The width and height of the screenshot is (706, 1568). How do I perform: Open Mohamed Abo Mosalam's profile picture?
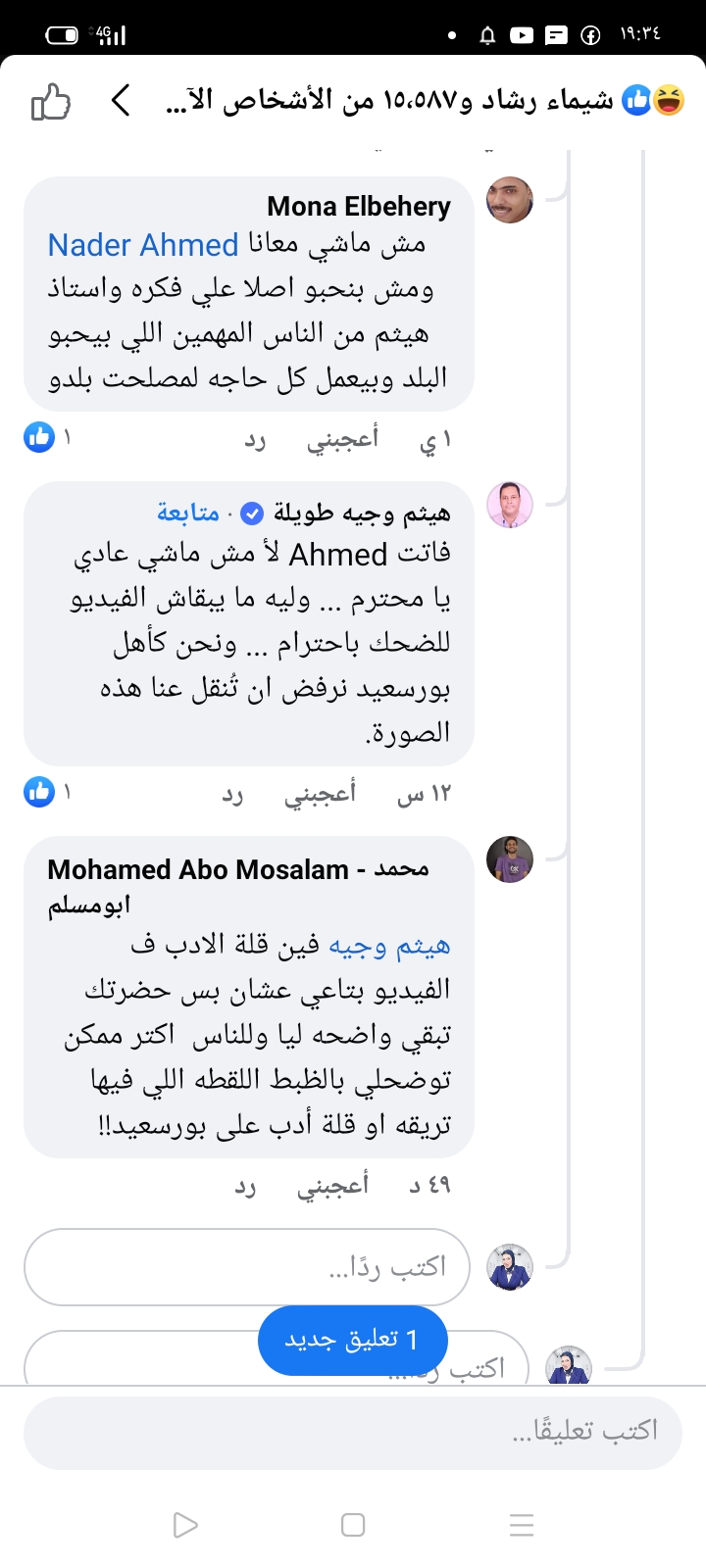coord(510,860)
